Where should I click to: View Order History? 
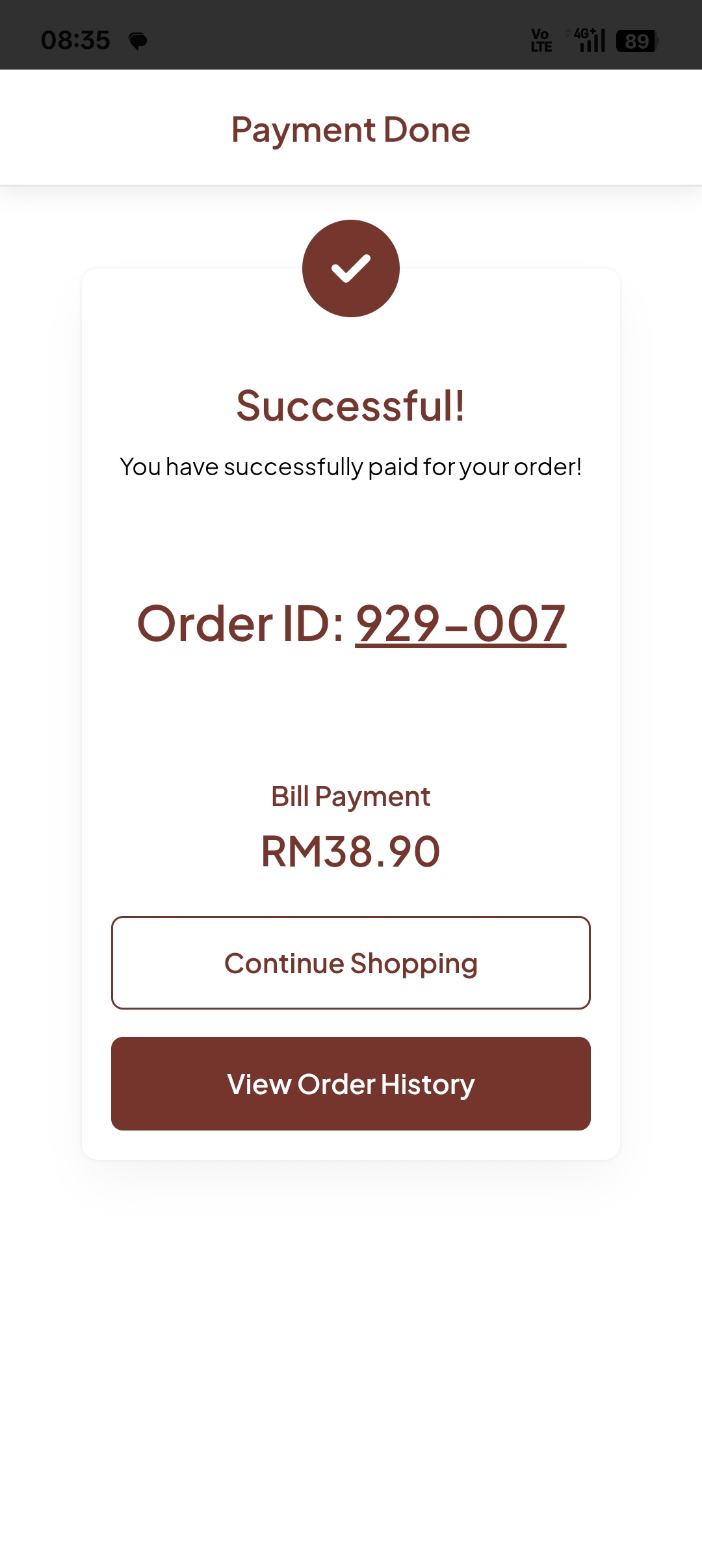[x=351, y=1084]
